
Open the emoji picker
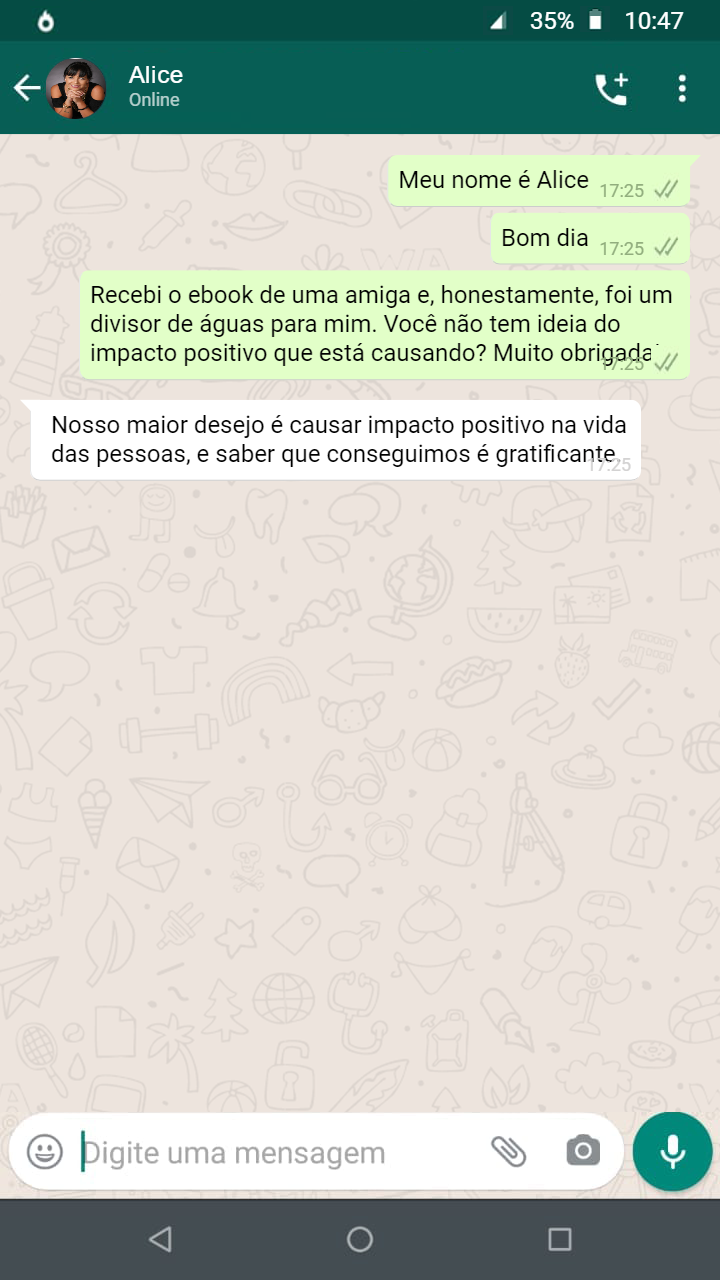(x=45, y=1151)
